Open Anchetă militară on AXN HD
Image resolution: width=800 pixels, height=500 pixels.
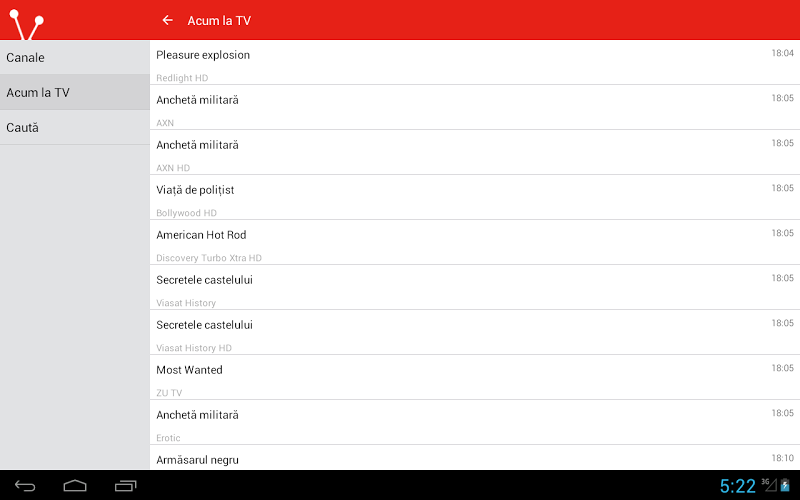point(474,153)
